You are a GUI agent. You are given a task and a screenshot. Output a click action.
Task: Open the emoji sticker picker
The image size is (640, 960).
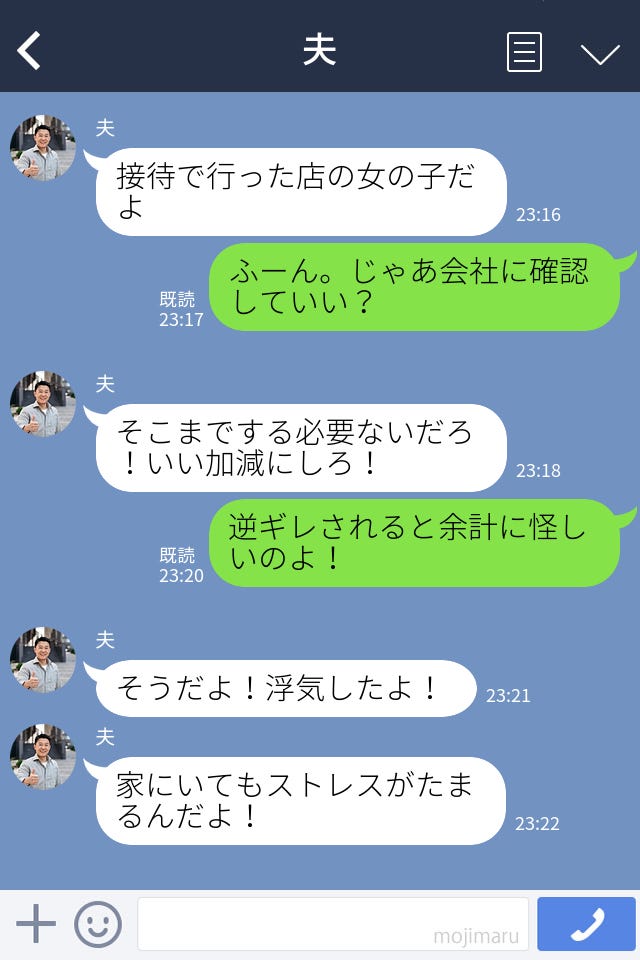coord(98,924)
